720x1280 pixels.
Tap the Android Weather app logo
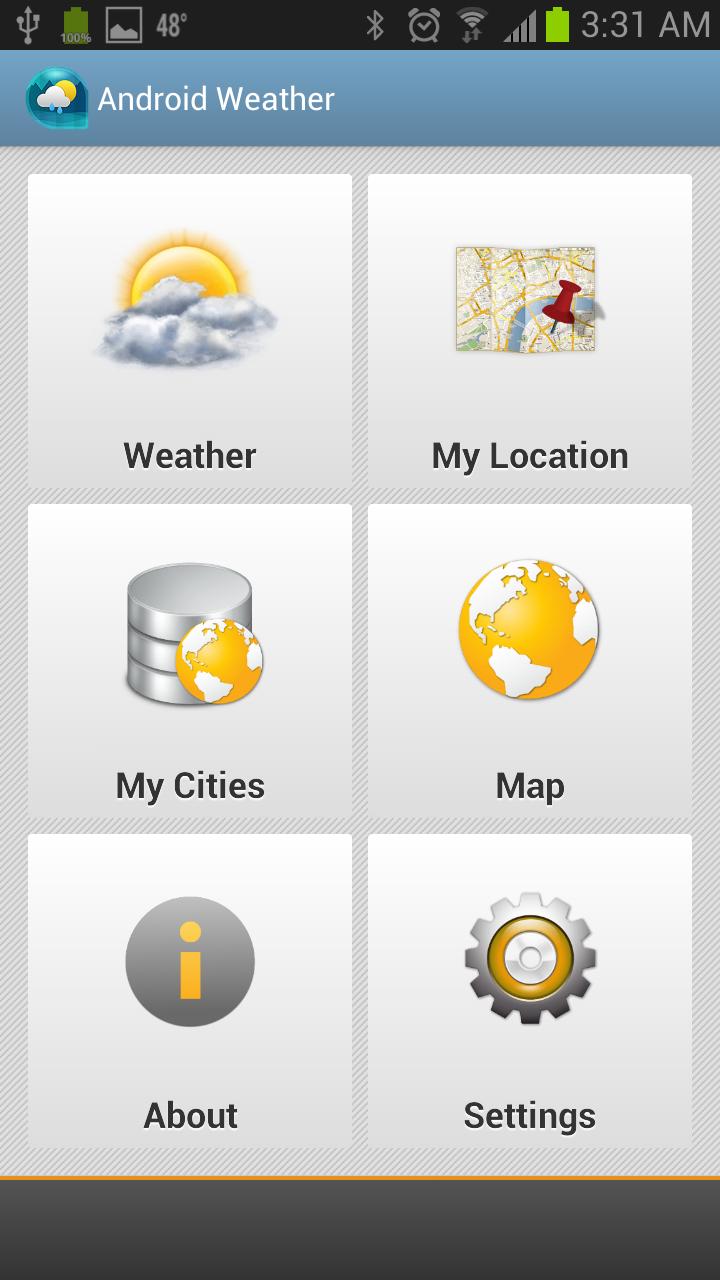pyautogui.click(x=58, y=97)
